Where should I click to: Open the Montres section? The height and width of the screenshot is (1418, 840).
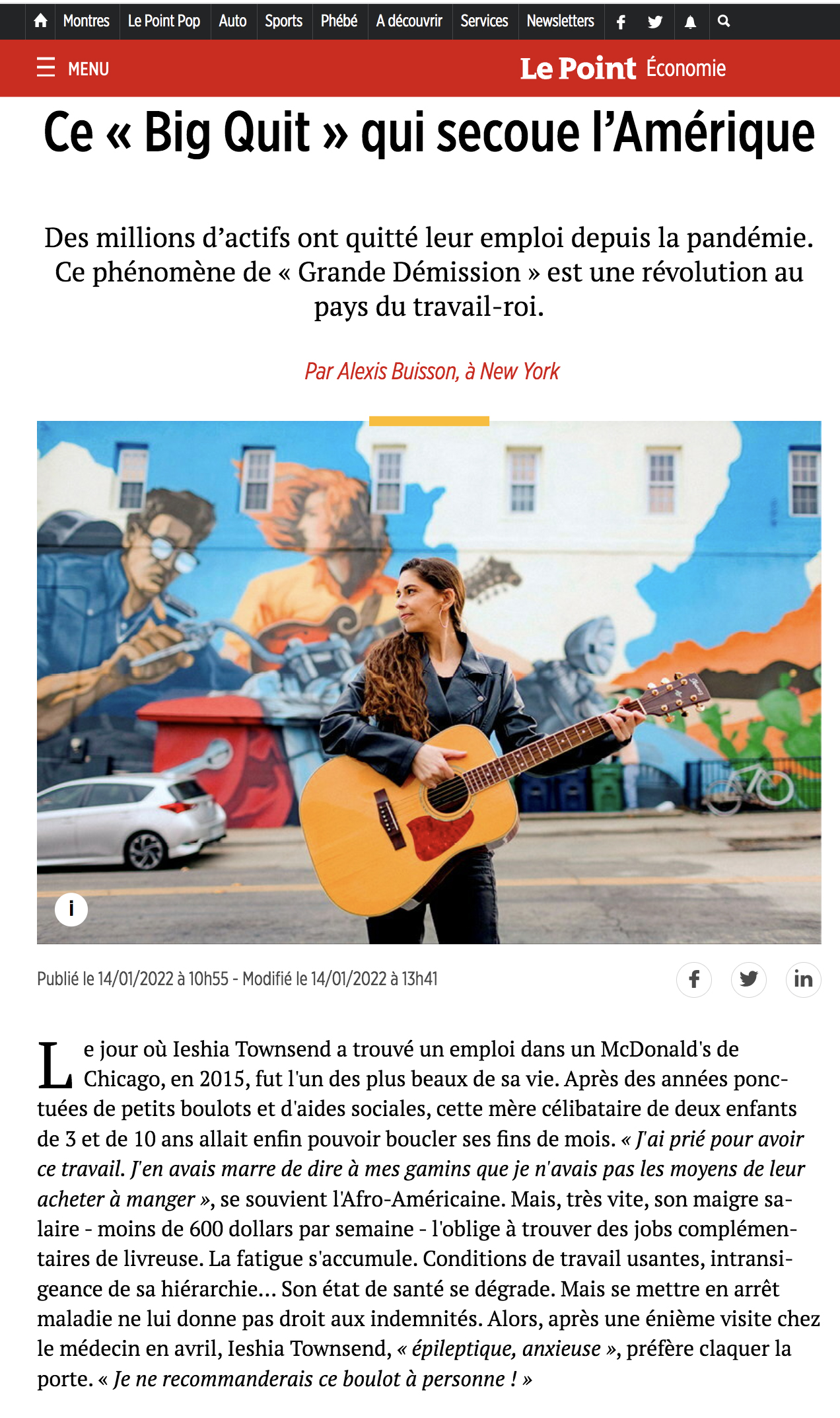86,21
